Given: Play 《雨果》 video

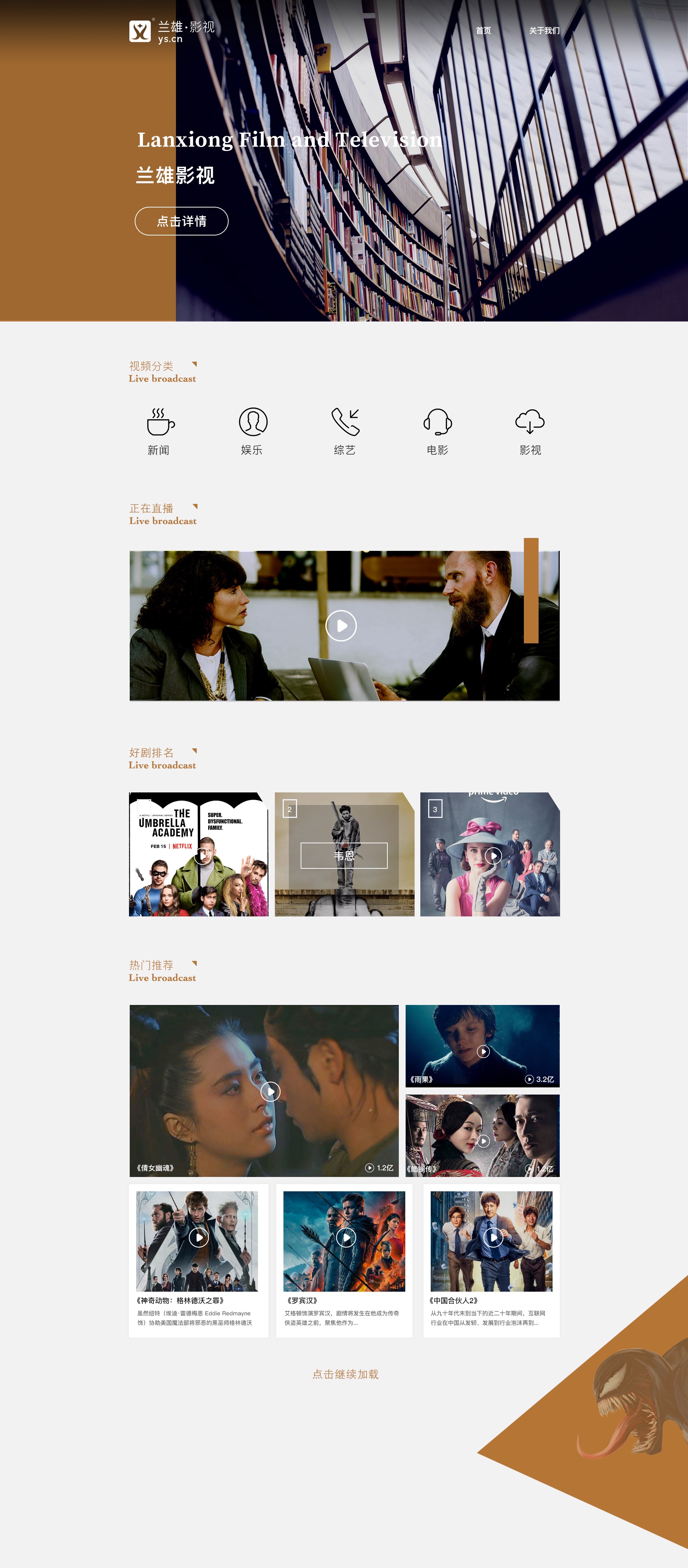Looking at the screenshot, I should coord(483,1051).
